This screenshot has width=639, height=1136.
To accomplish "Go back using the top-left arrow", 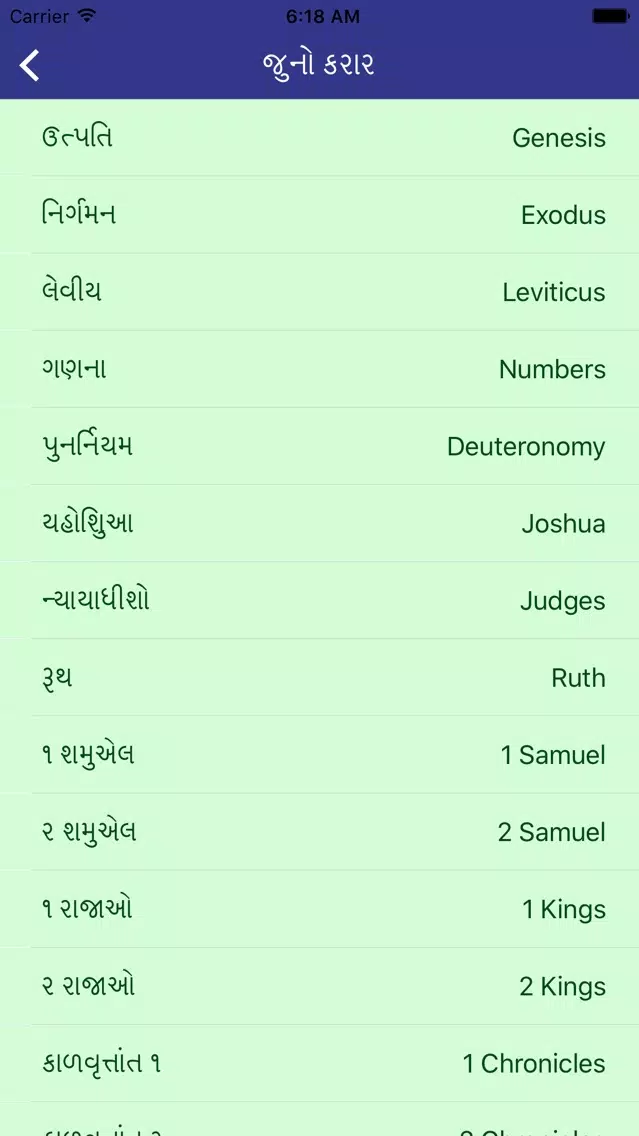I will [30, 65].
